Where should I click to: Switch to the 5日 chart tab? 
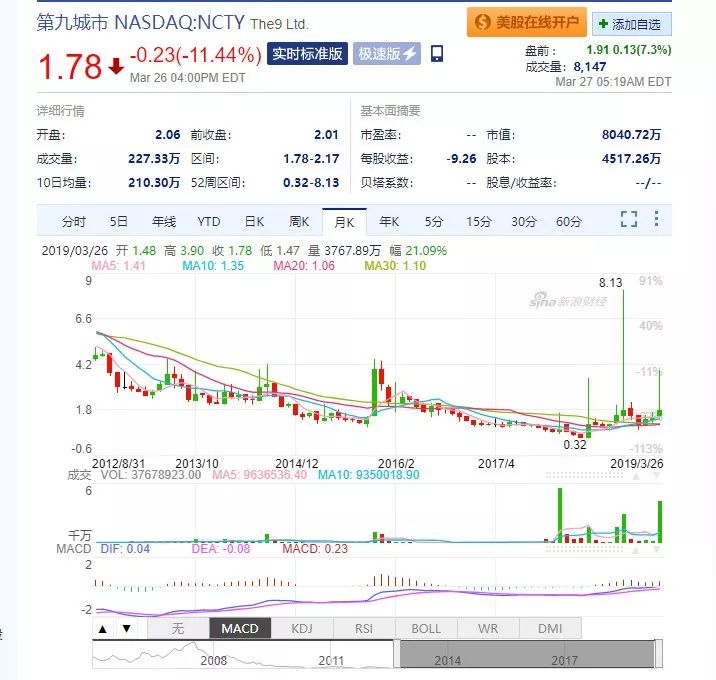click(x=119, y=221)
